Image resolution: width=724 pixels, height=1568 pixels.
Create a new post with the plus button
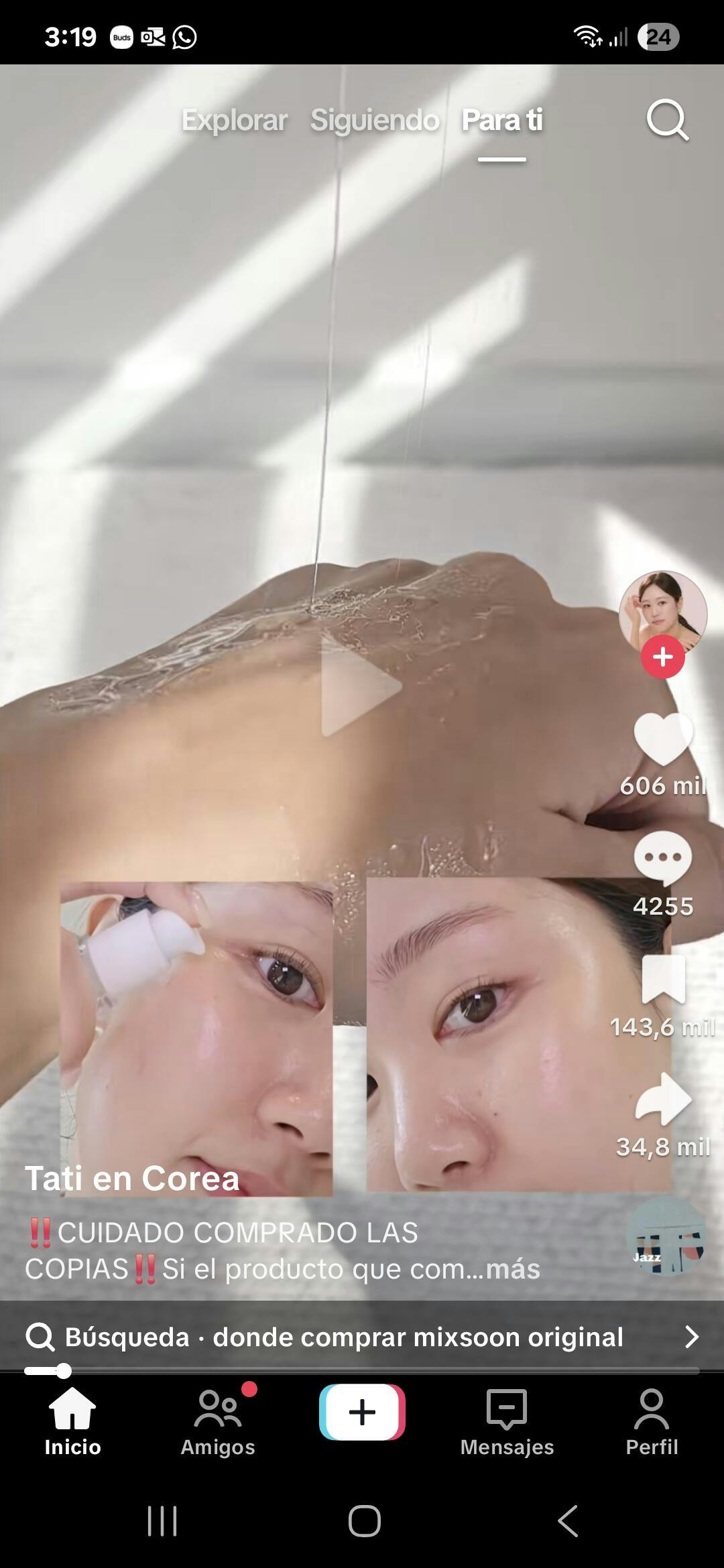coord(362,1412)
